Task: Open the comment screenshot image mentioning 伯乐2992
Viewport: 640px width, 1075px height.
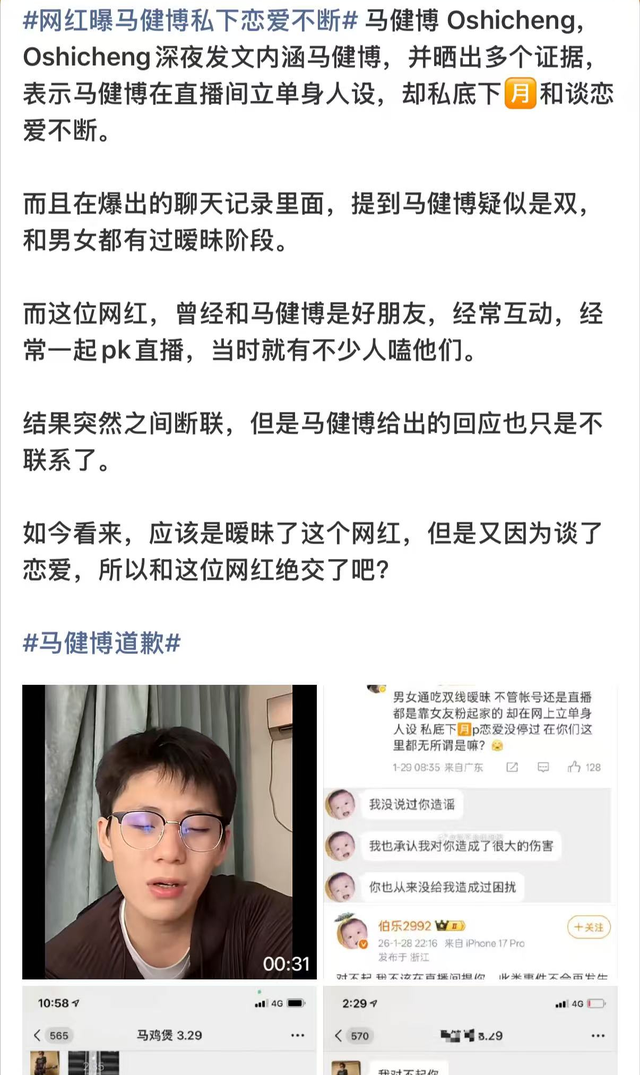Action: tap(469, 832)
